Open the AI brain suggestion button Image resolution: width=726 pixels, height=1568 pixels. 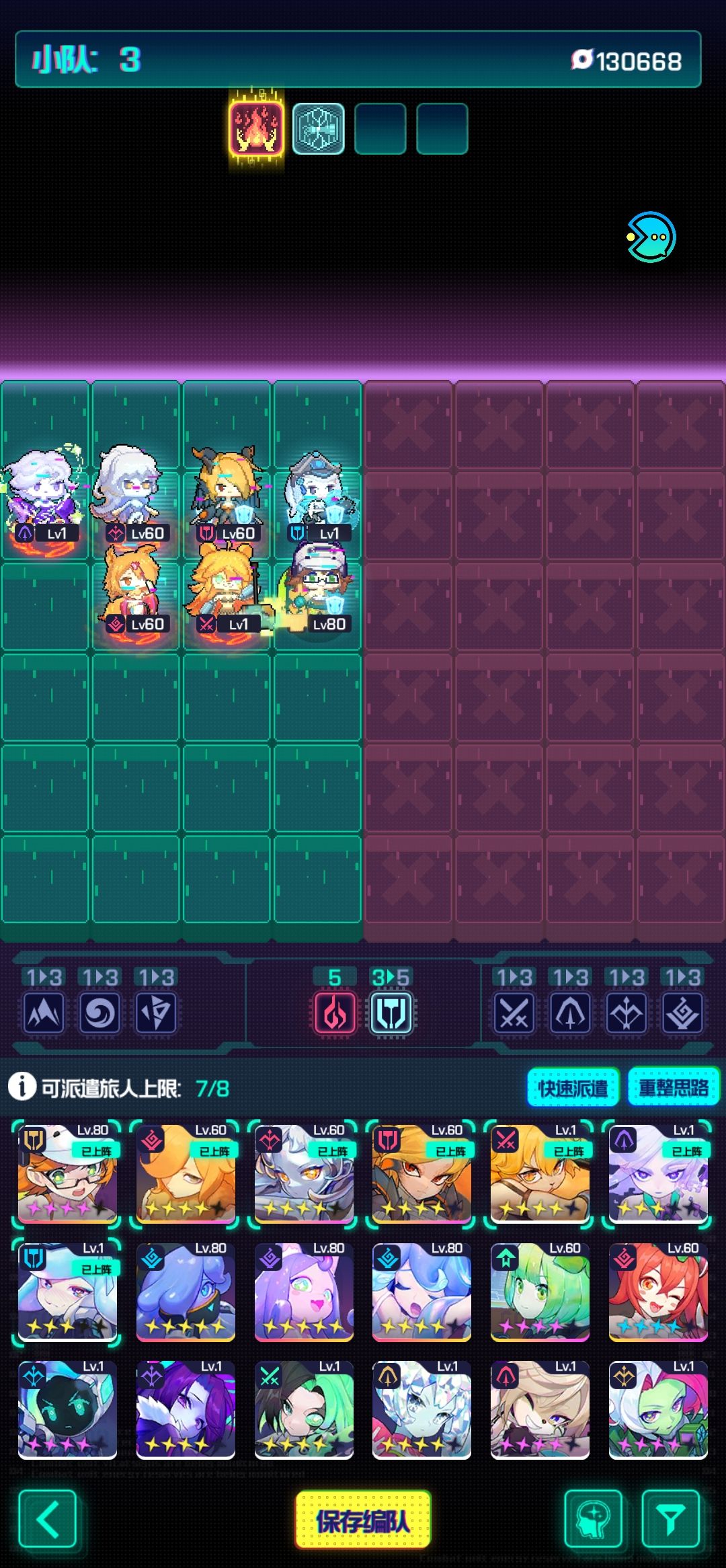pyautogui.click(x=593, y=1519)
